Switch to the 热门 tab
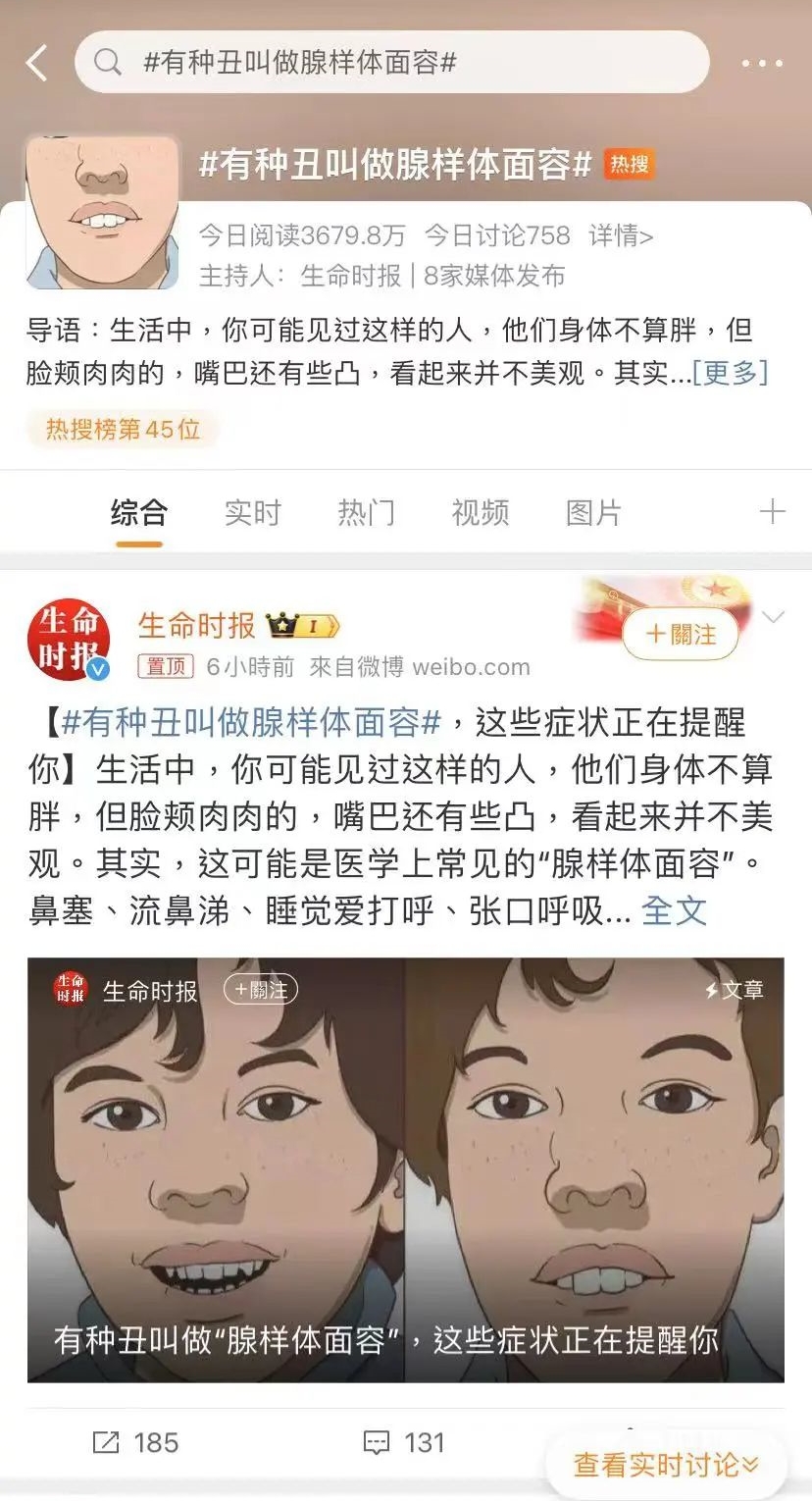This screenshot has height=1501, width=812. (x=366, y=512)
